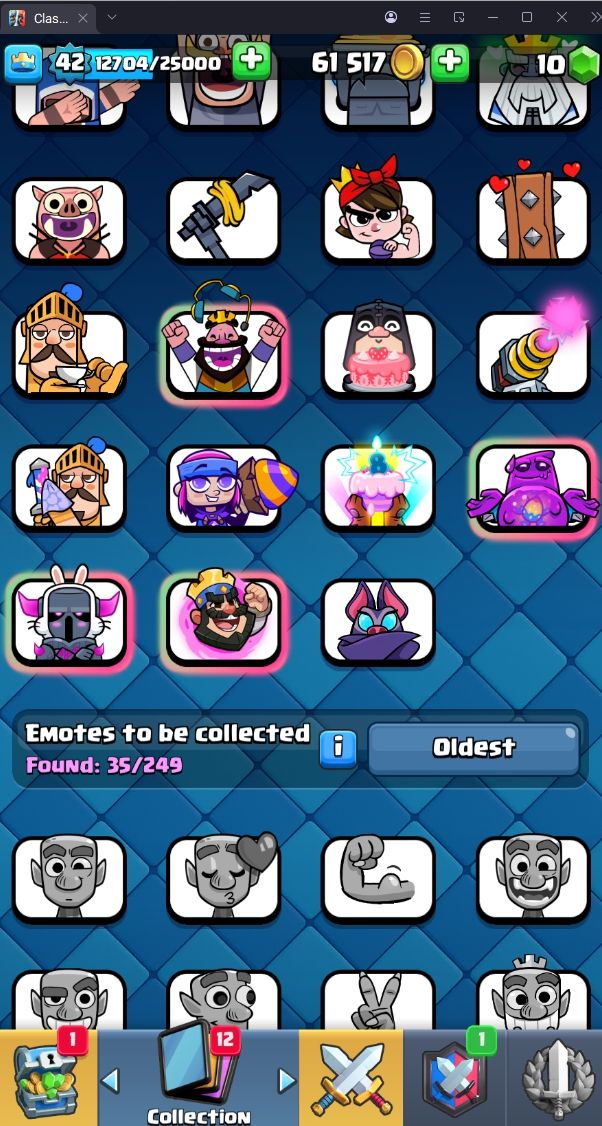
Task: Open the clan shield tab
Action: [x=454, y=1080]
